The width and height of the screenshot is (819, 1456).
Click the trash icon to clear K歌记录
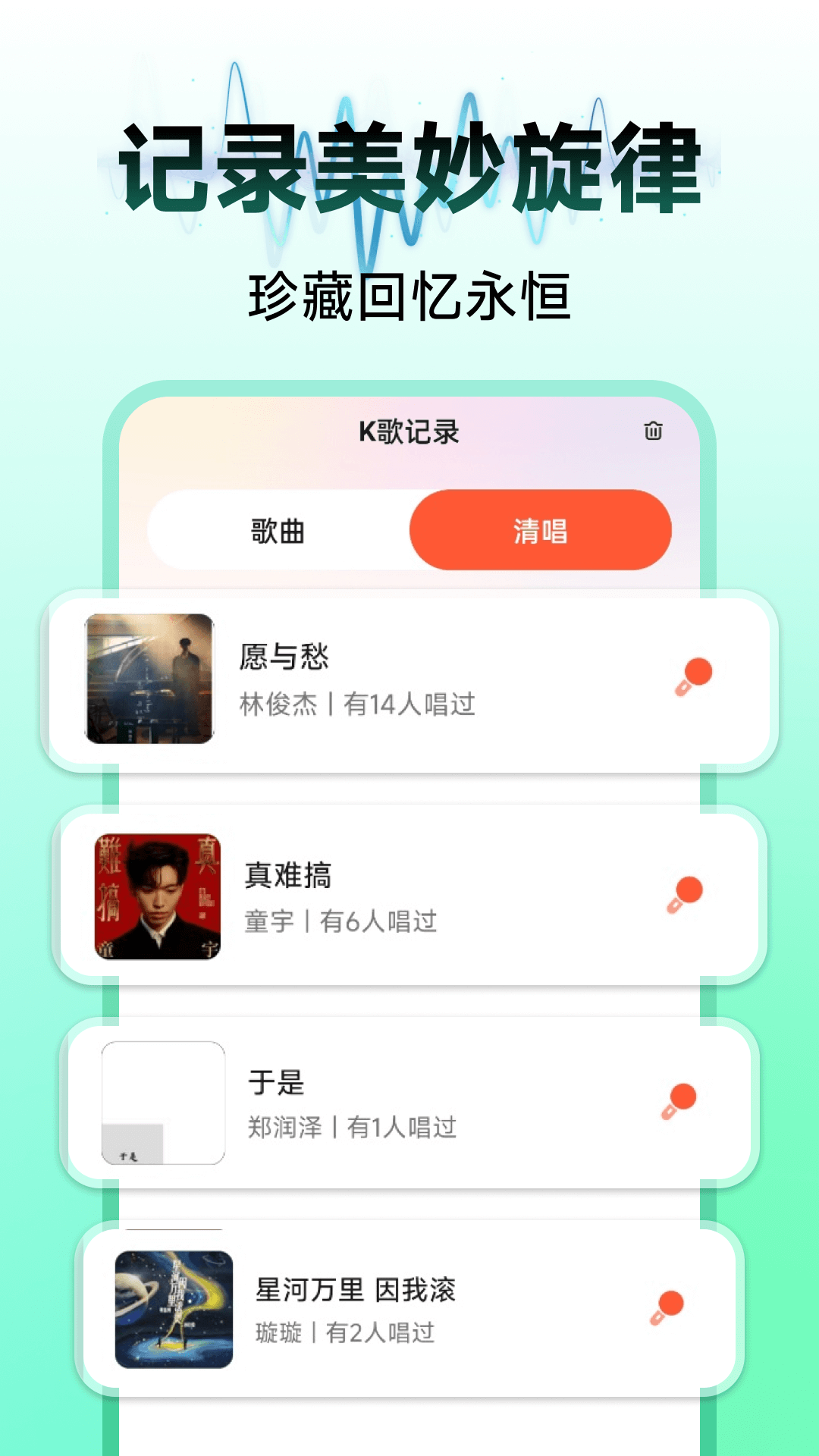[652, 431]
